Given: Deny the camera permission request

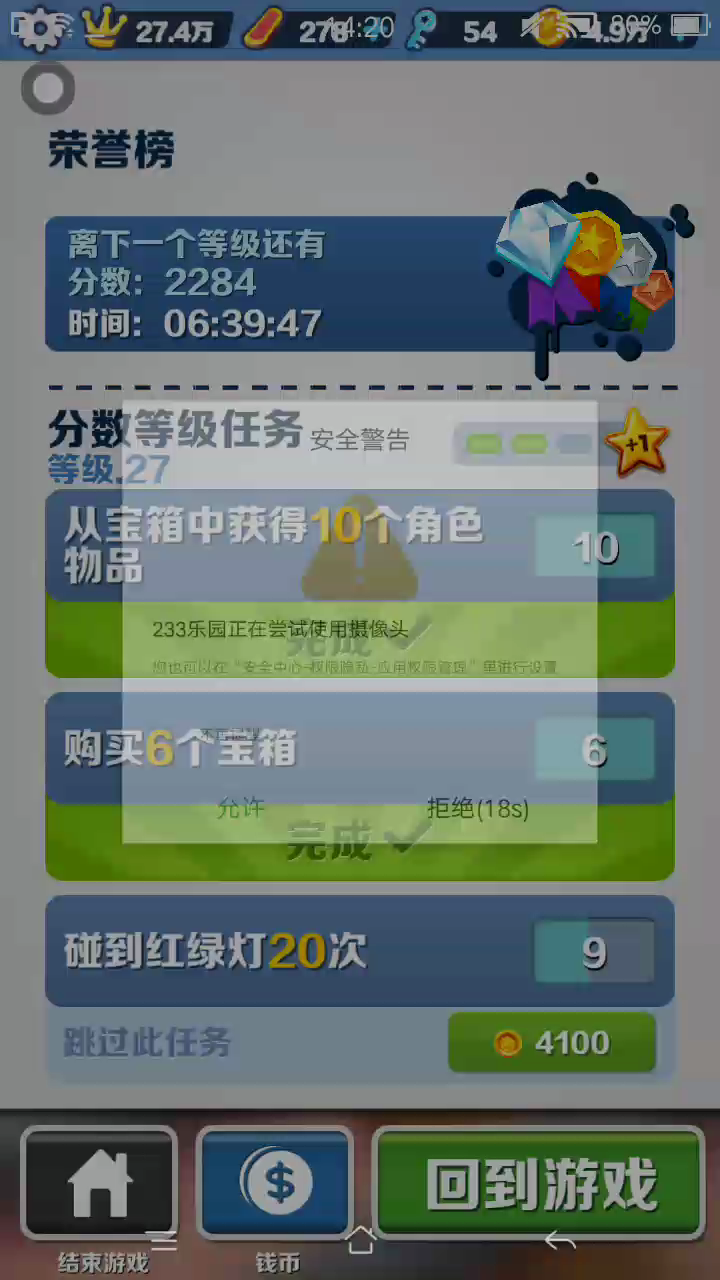Looking at the screenshot, I should [477, 808].
